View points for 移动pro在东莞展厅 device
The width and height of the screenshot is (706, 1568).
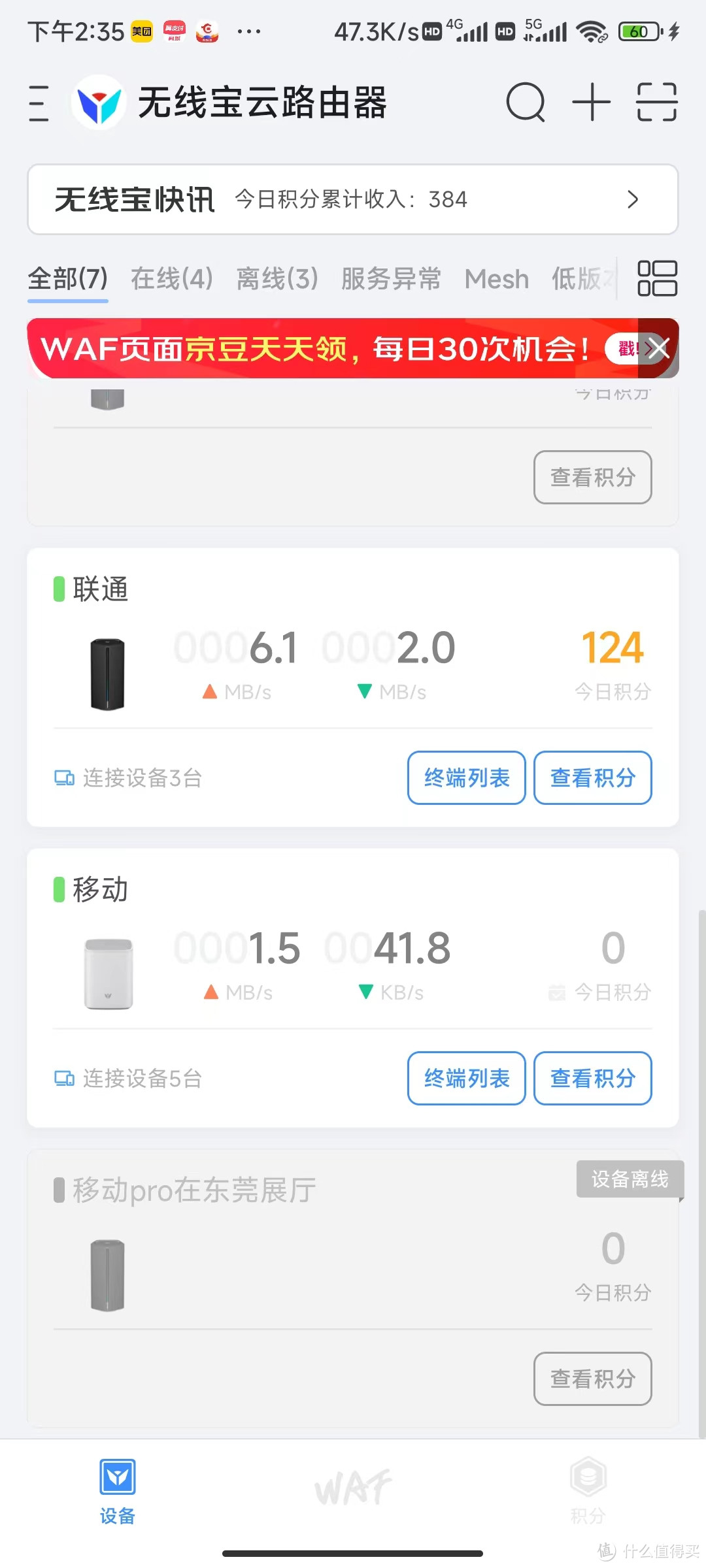[x=592, y=1379]
